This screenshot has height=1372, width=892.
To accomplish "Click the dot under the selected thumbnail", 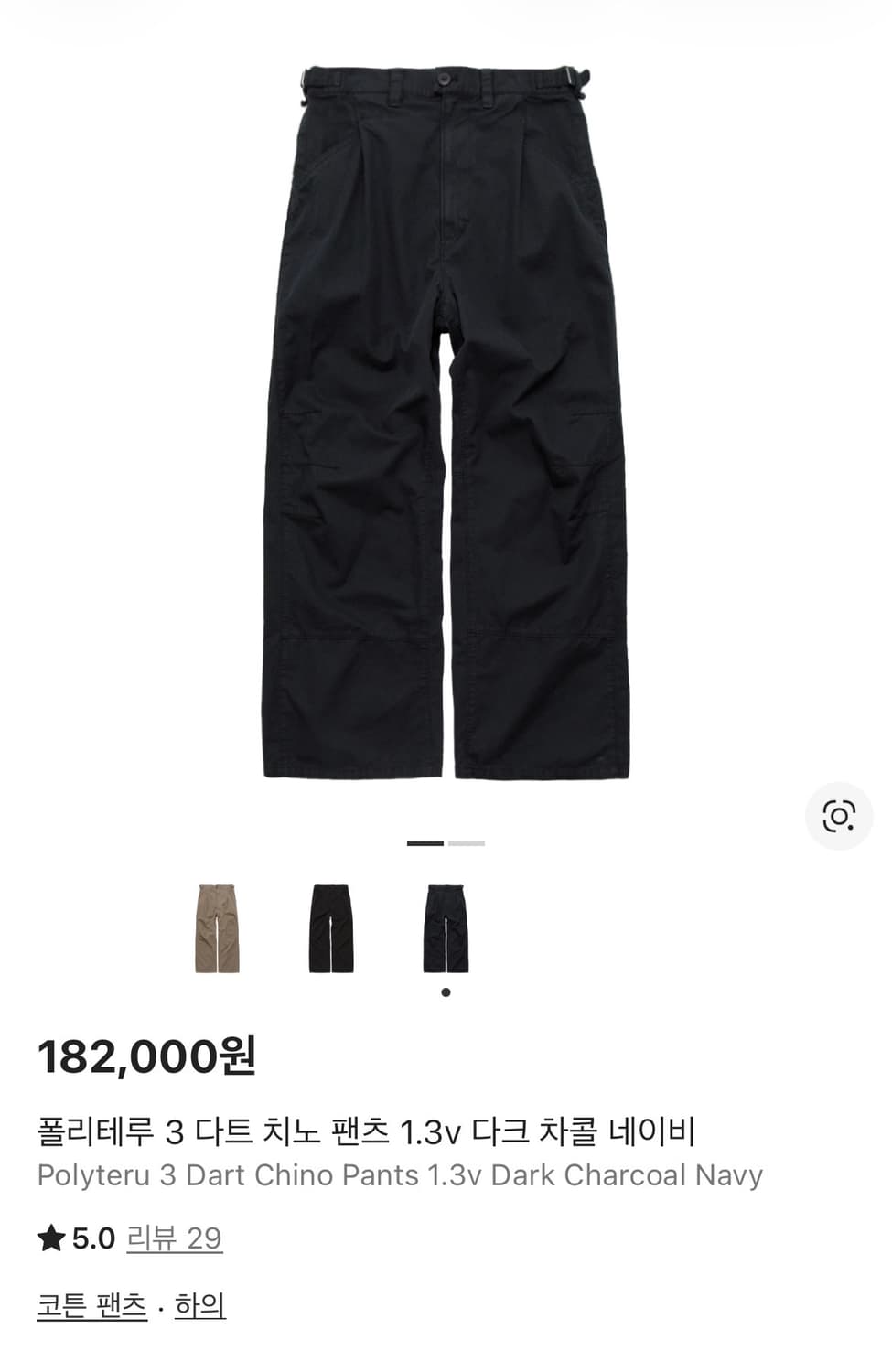I will pyautogui.click(x=446, y=991).
